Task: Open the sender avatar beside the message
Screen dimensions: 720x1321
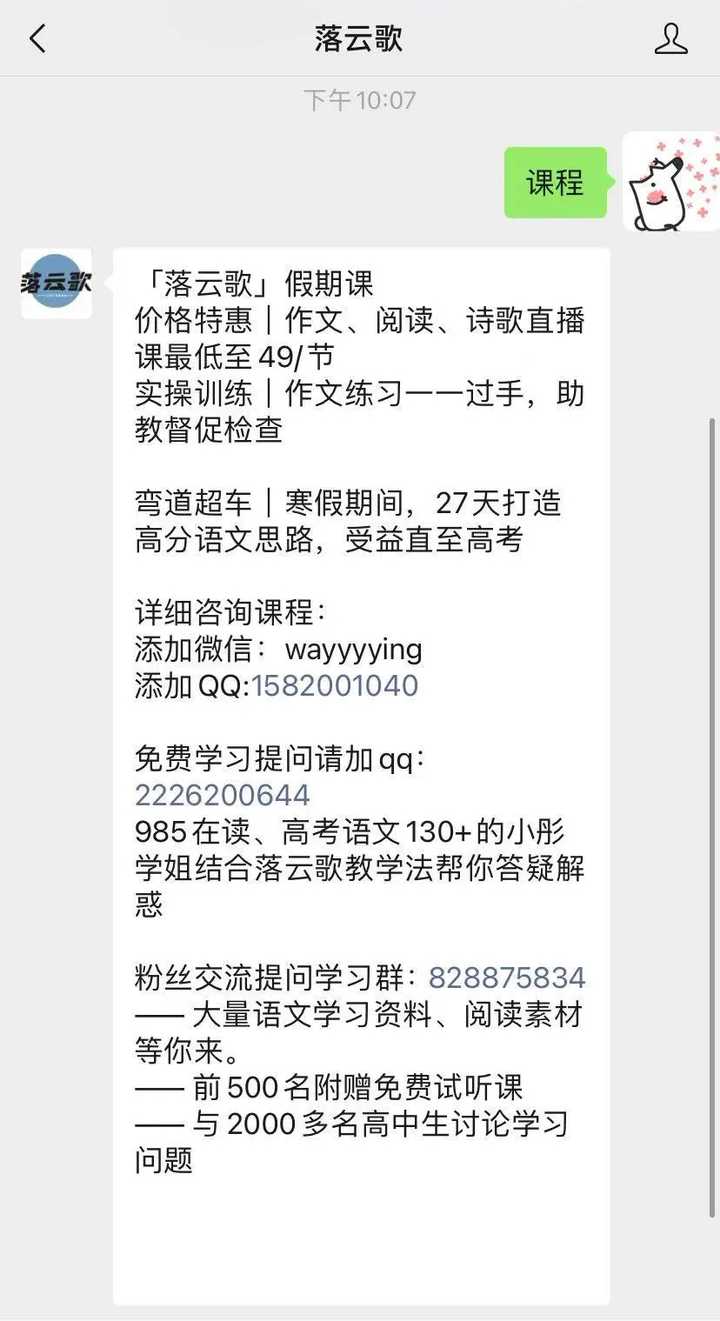Action: click(55, 283)
